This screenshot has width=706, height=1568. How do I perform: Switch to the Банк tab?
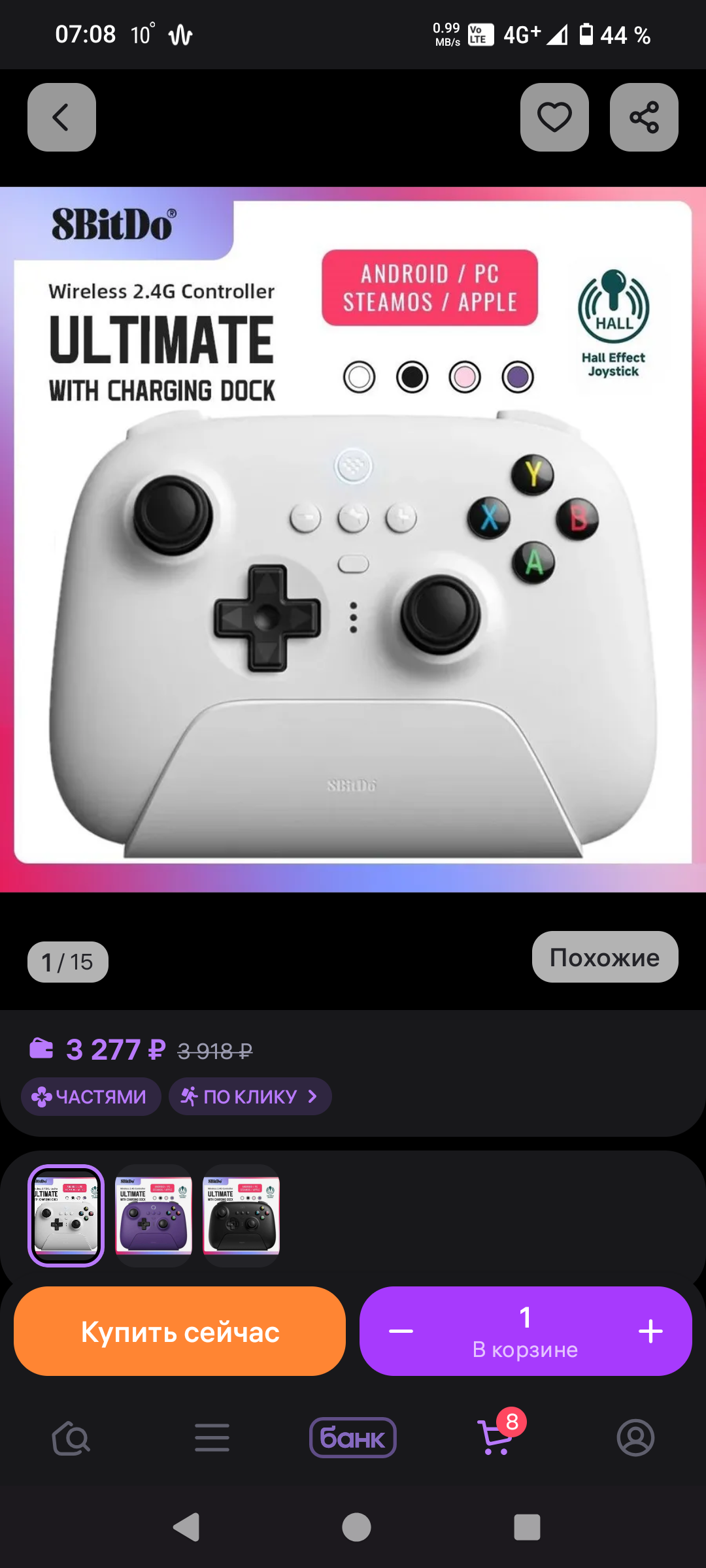(x=353, y=1439)
